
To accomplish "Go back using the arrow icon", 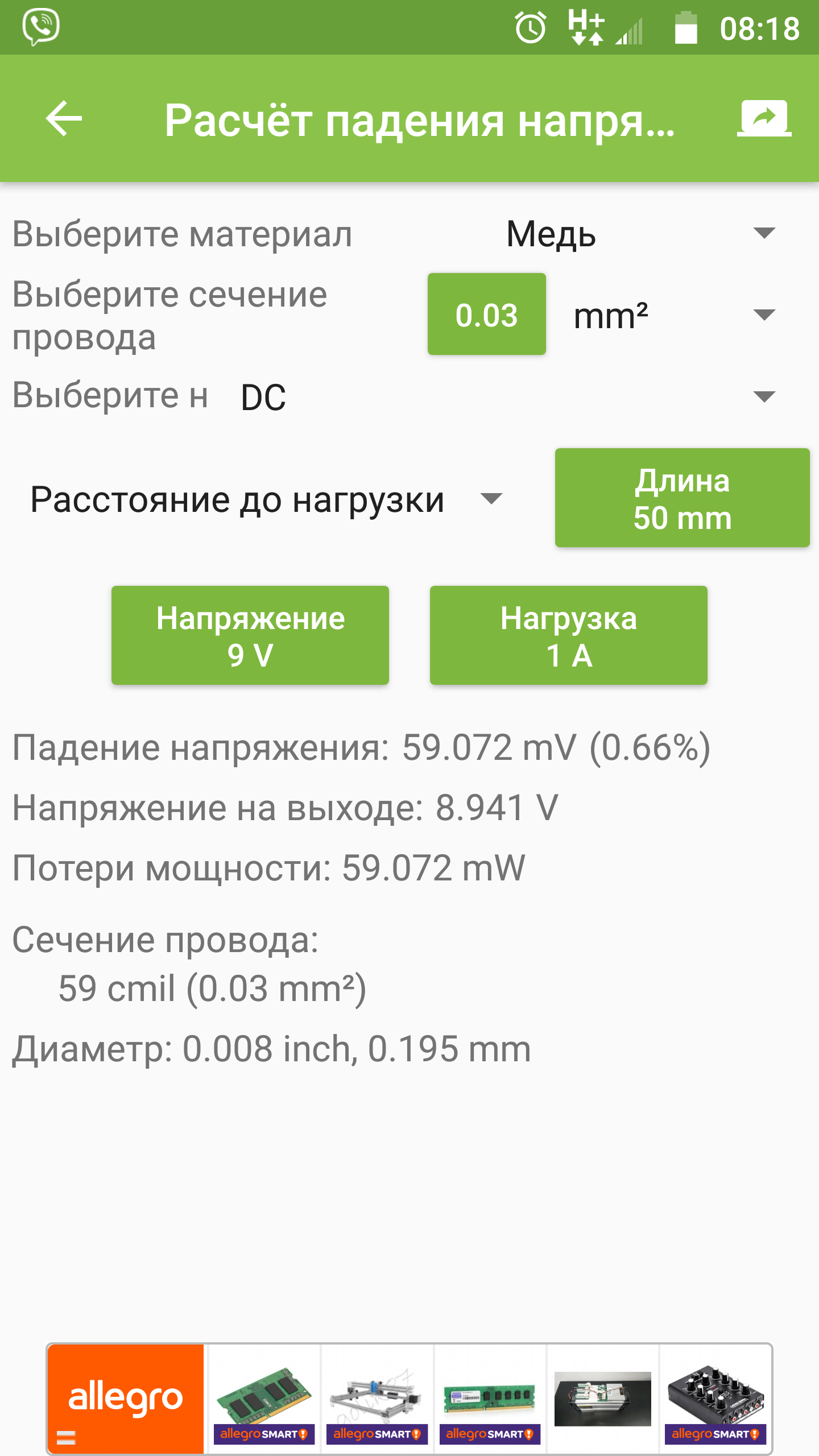I will (x=64, y=118).
